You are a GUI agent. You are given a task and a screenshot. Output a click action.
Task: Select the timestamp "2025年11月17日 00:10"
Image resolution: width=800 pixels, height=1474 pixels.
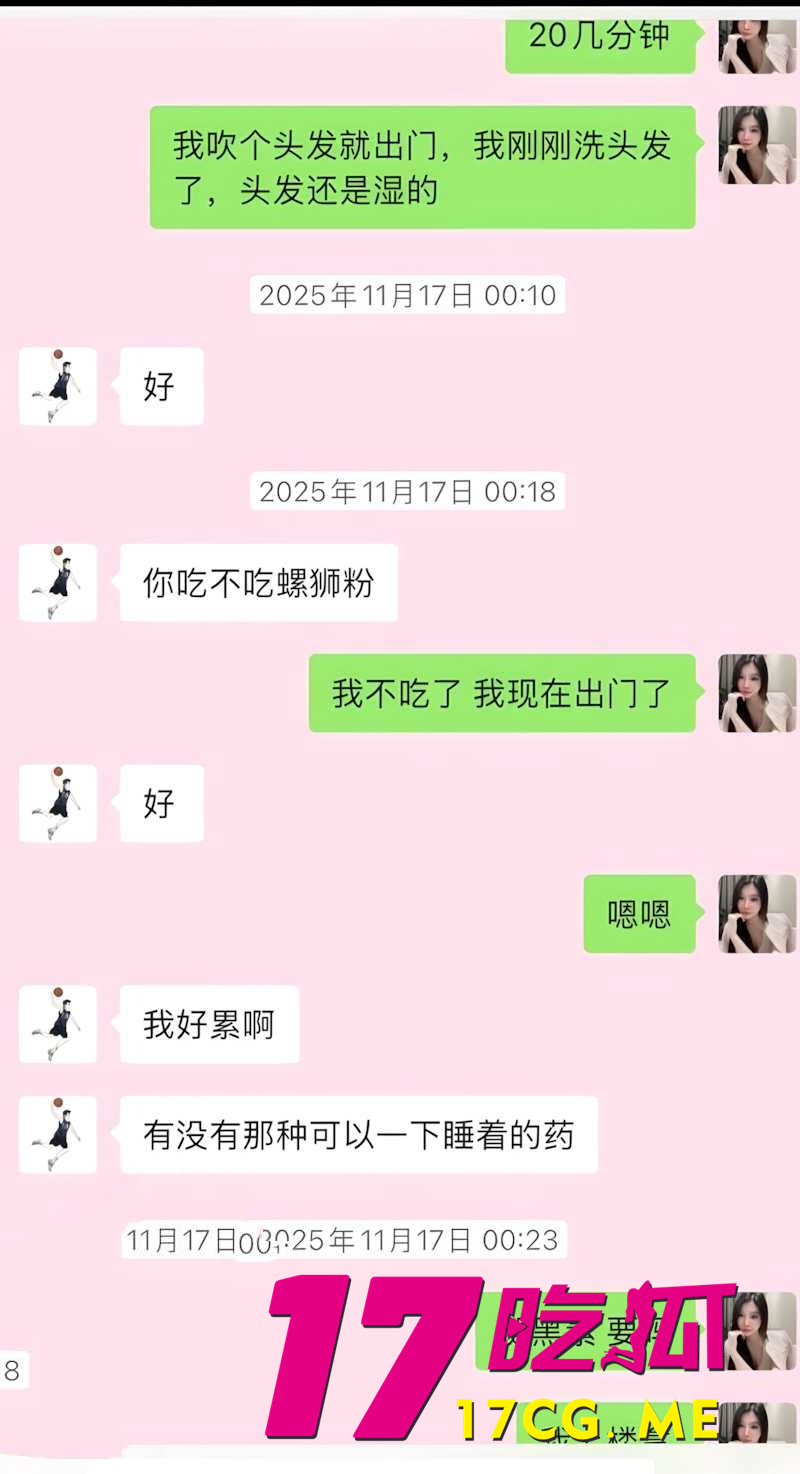pyautogui.click(x=408, y=295)
